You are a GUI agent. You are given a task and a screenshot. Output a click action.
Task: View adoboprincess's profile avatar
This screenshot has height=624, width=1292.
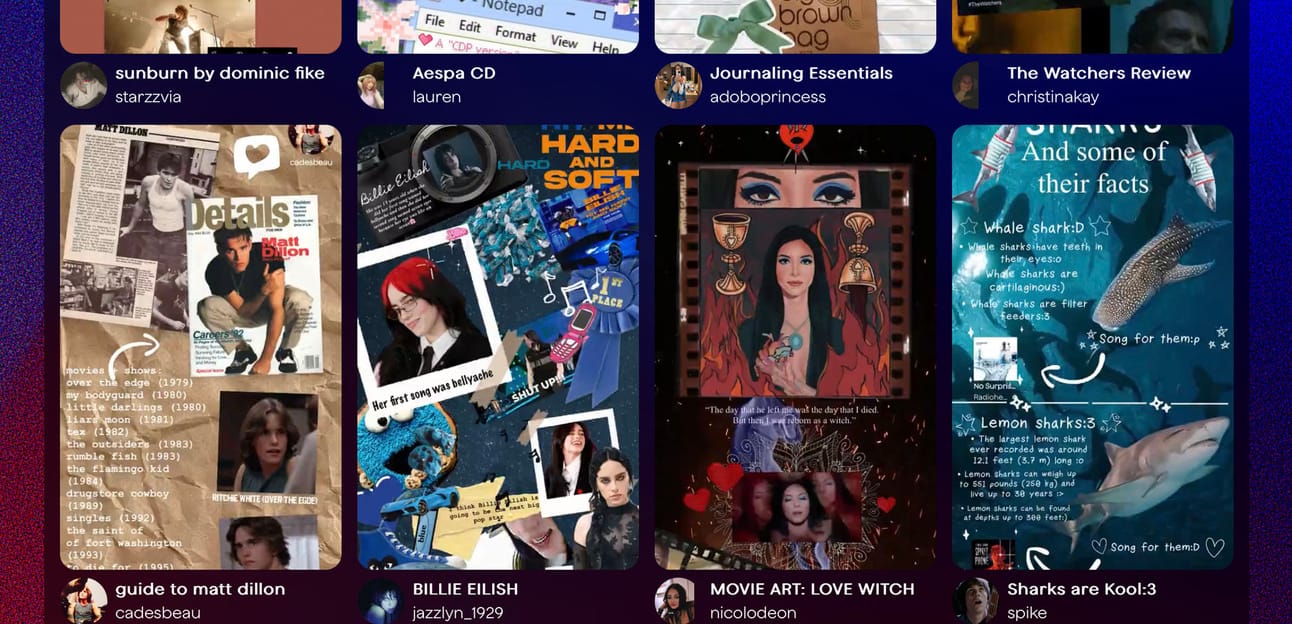677,85
